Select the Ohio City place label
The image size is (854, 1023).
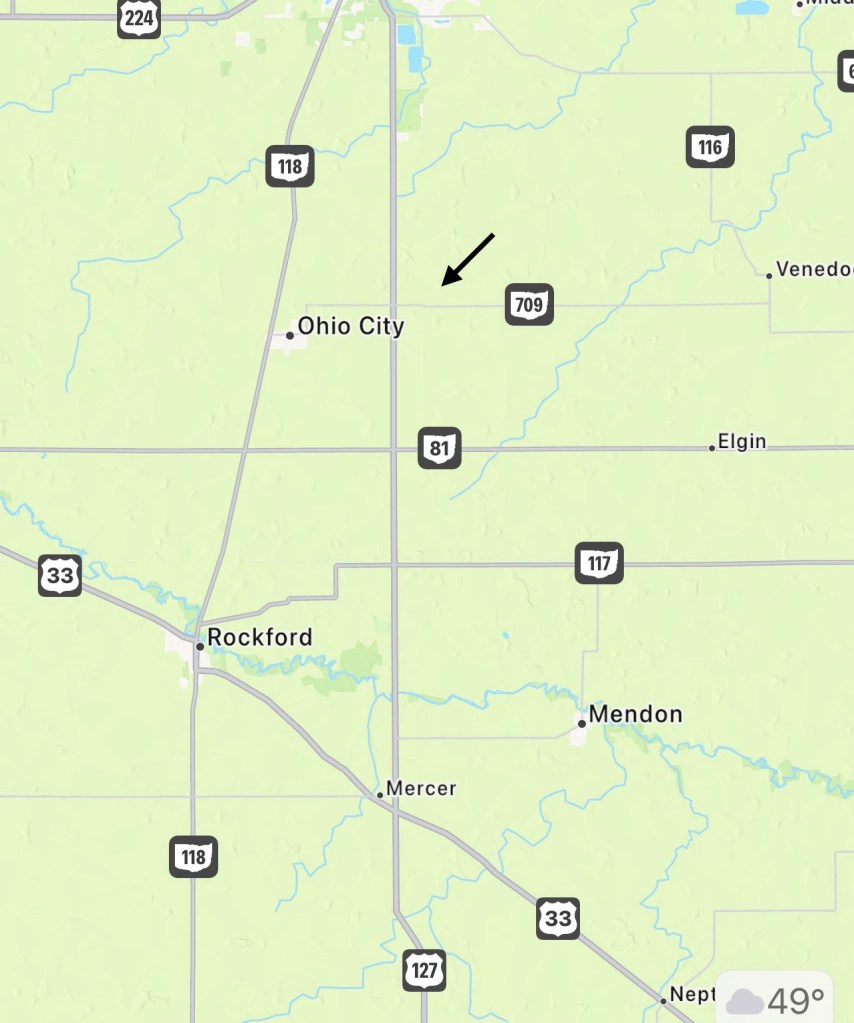click(350, 326)
